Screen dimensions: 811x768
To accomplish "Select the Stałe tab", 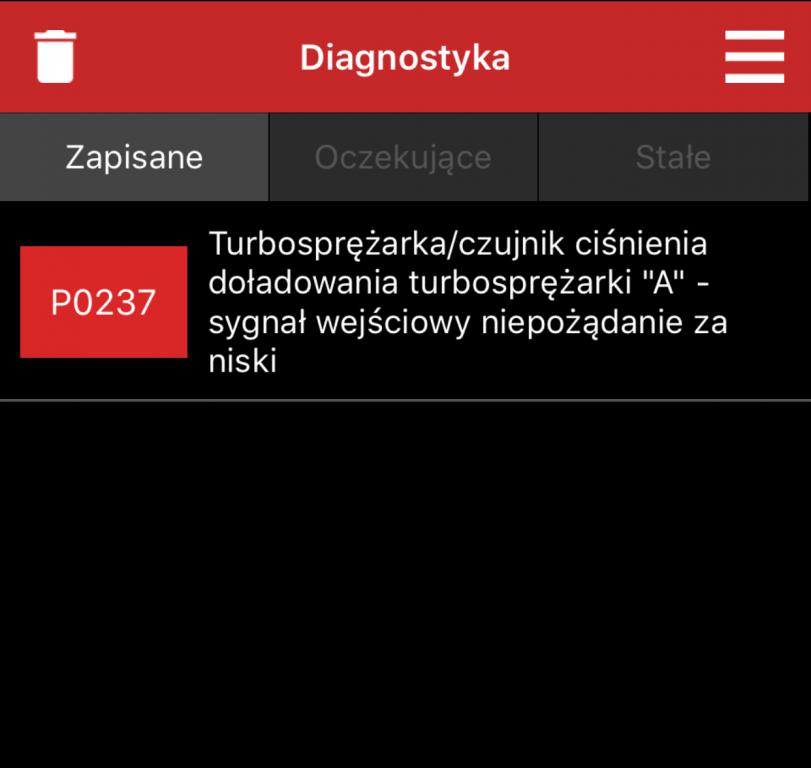I will click(x=673, y=157).
